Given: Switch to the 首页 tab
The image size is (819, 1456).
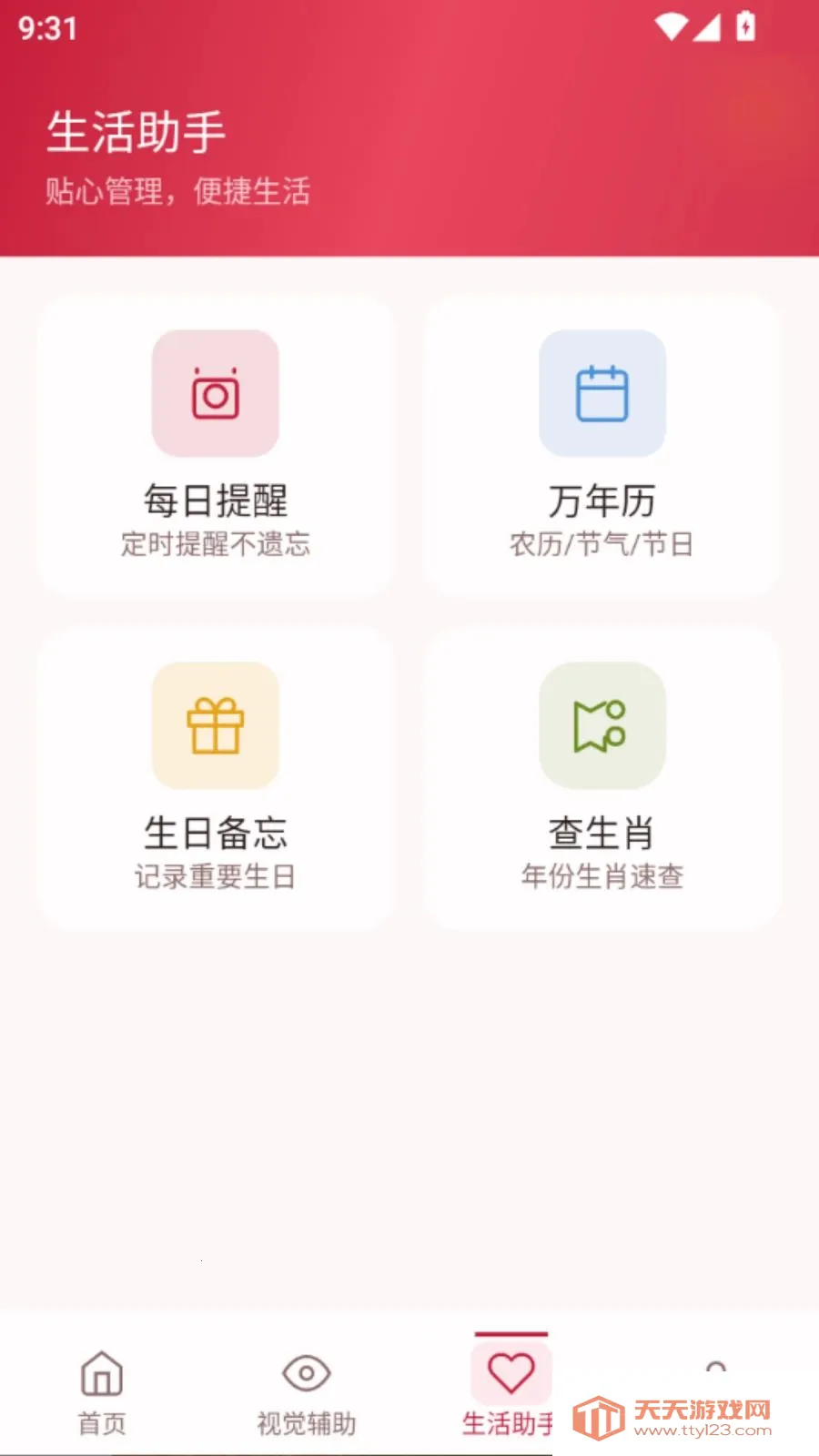Looking at the screenshot, I should [x=100, y=1392].
